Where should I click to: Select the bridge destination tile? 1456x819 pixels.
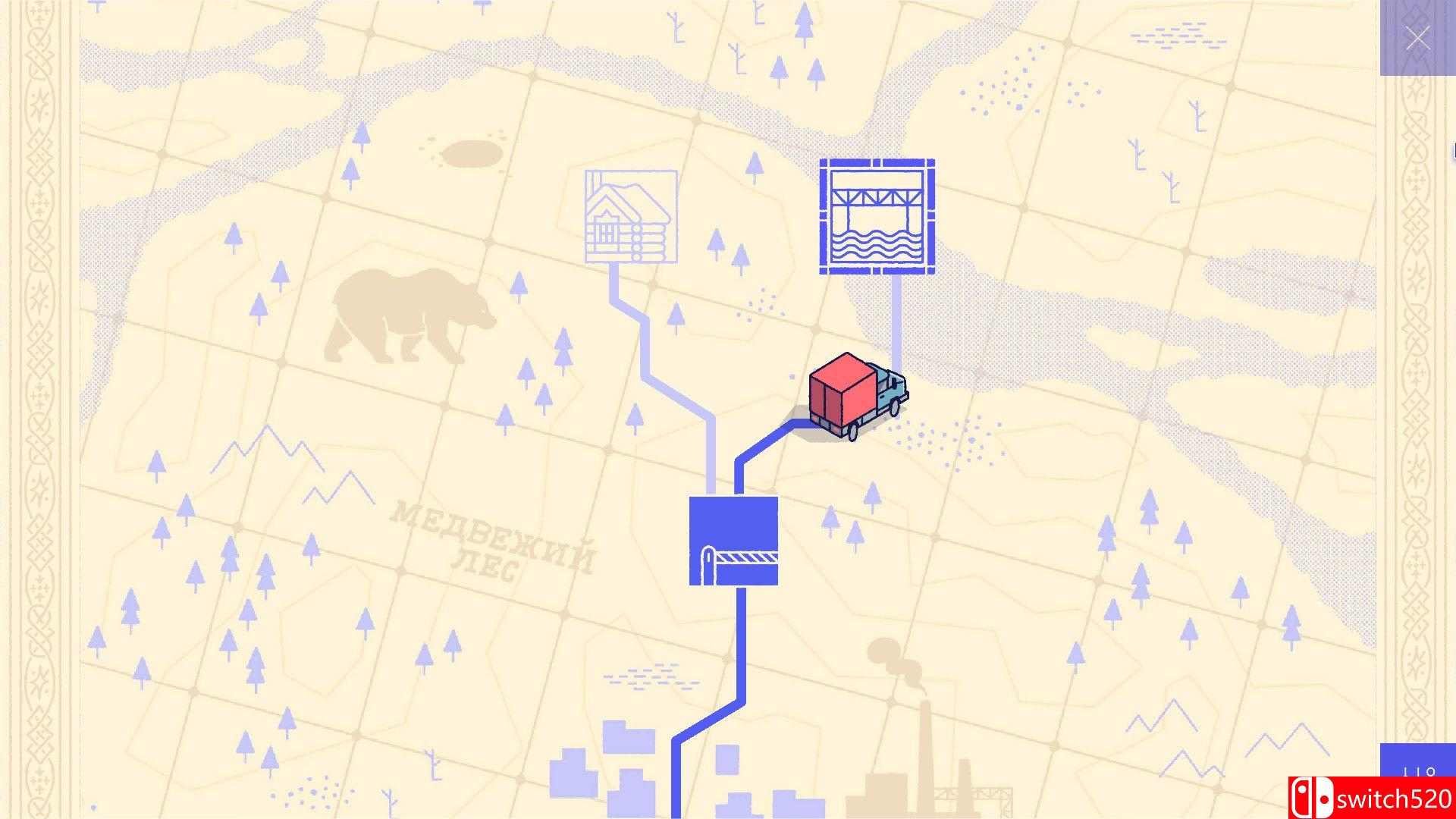tap(877, 217)
